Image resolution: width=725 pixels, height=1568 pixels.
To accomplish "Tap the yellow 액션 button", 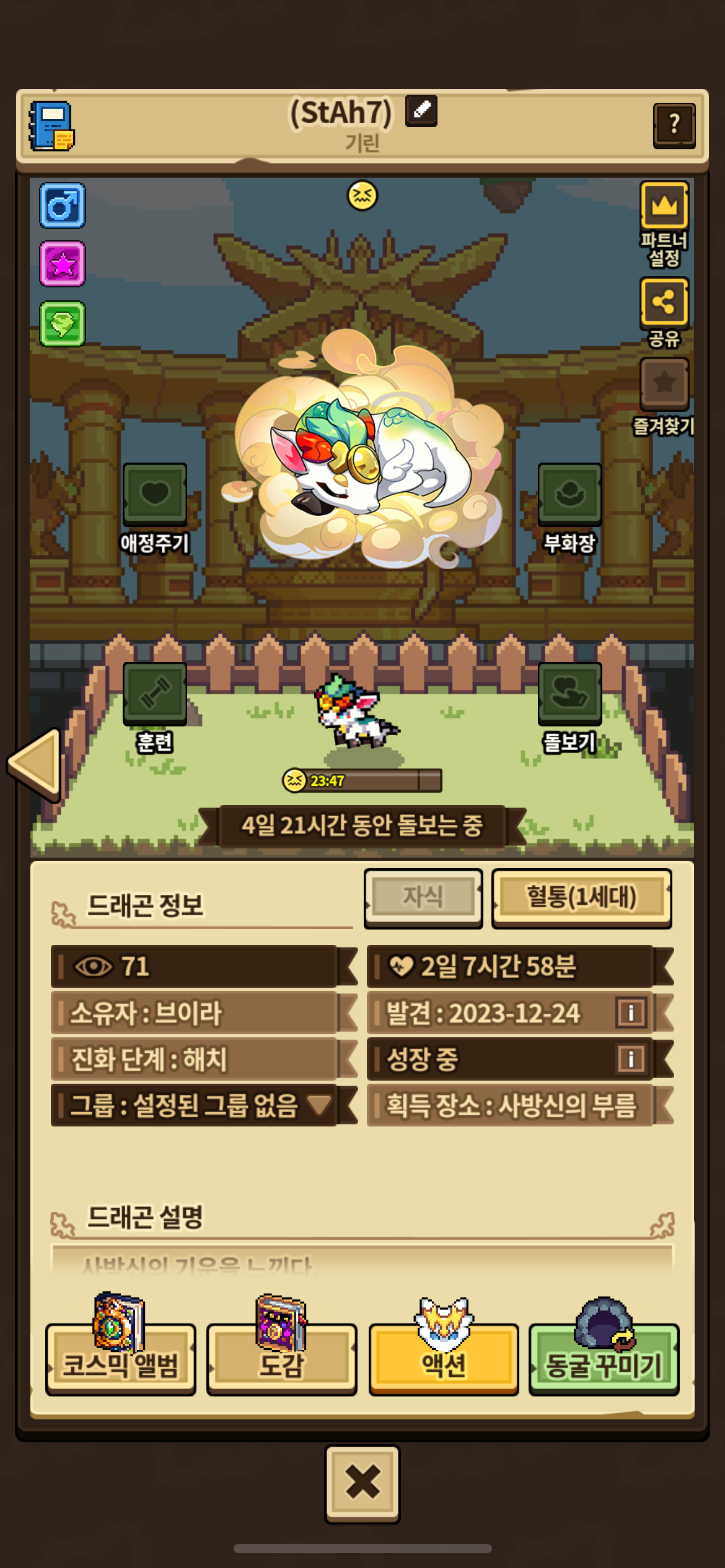I will 444,1360.
